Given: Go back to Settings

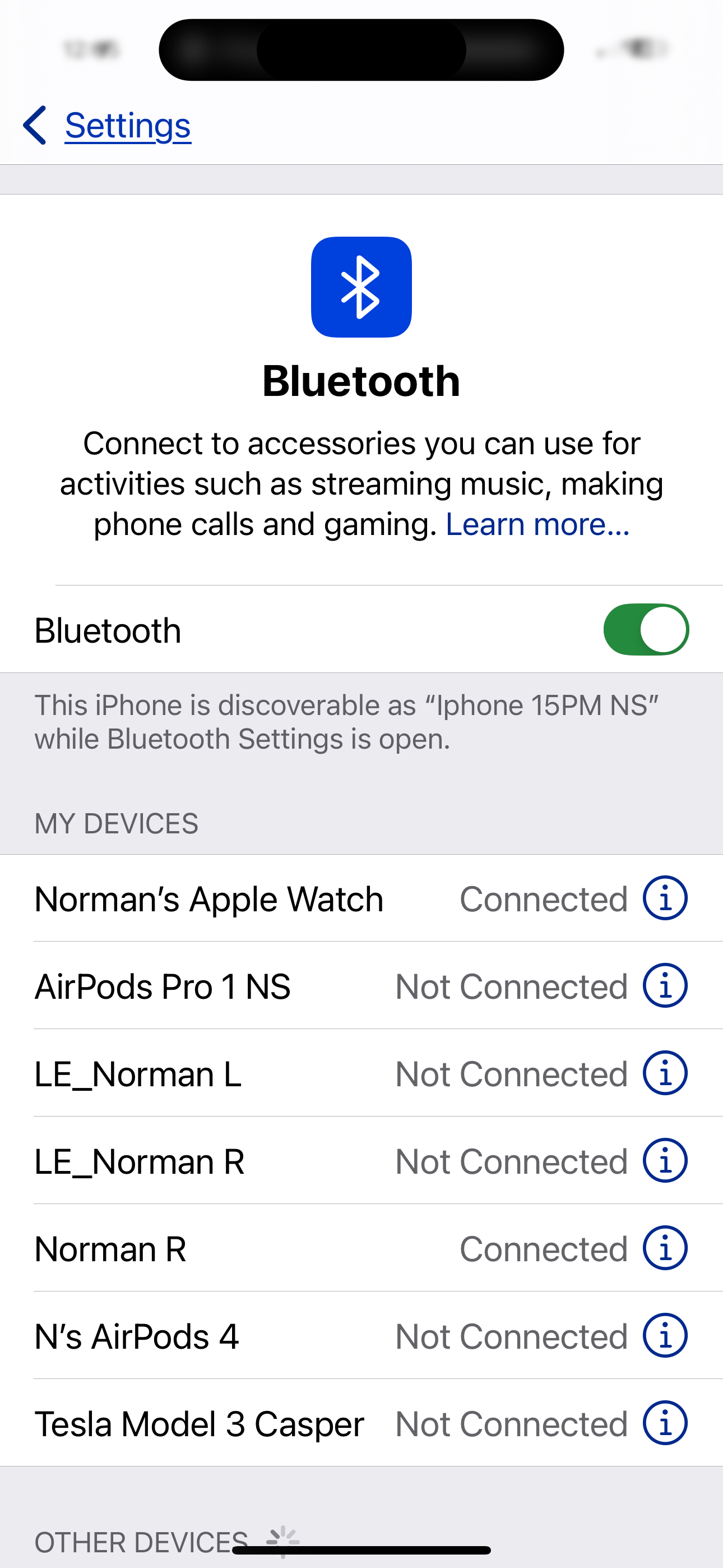Looking at the screenshot, I should pyautogui.click(x=107, y=126).
